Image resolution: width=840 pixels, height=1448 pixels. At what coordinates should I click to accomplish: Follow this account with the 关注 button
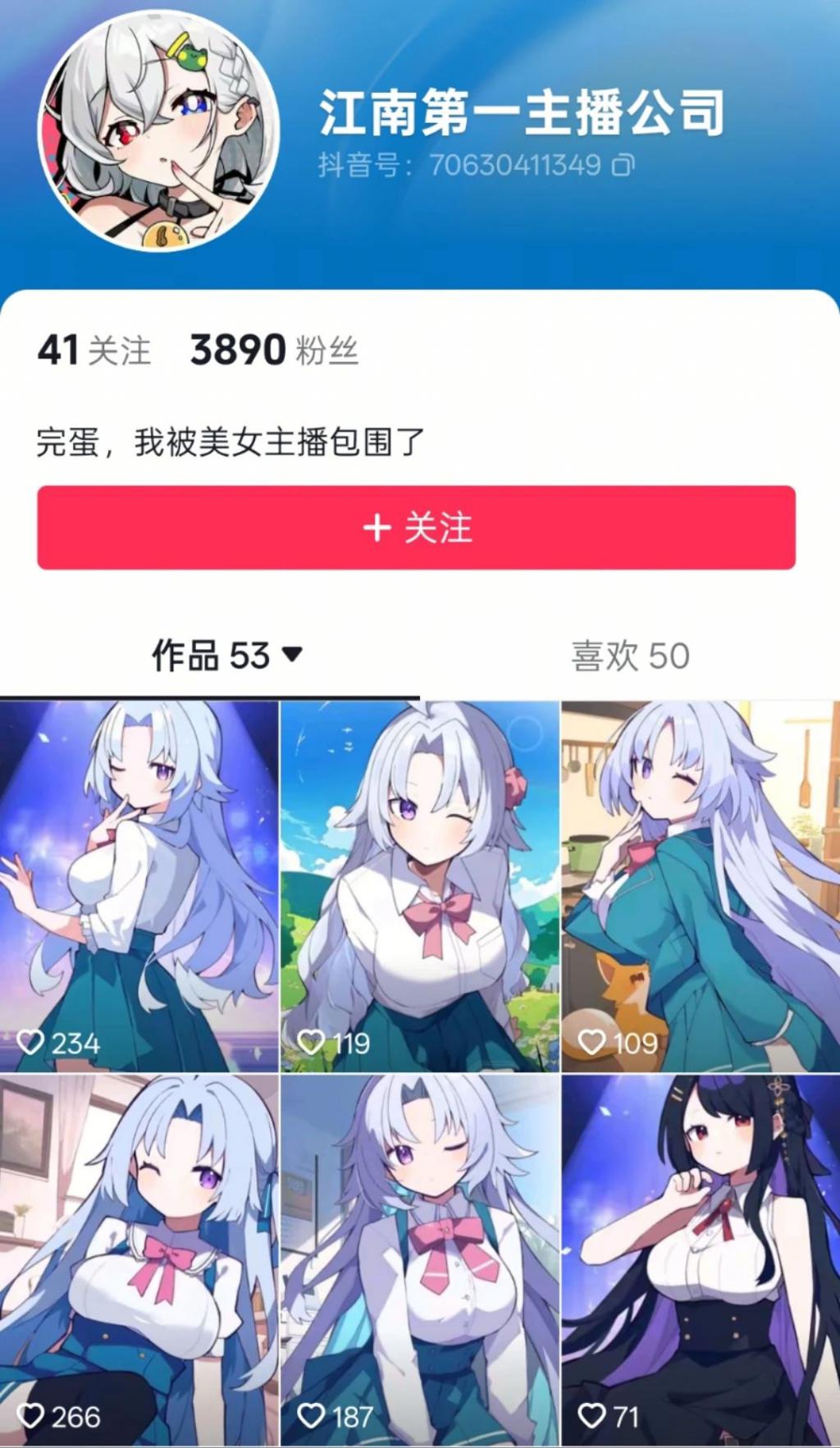[416, 528]
